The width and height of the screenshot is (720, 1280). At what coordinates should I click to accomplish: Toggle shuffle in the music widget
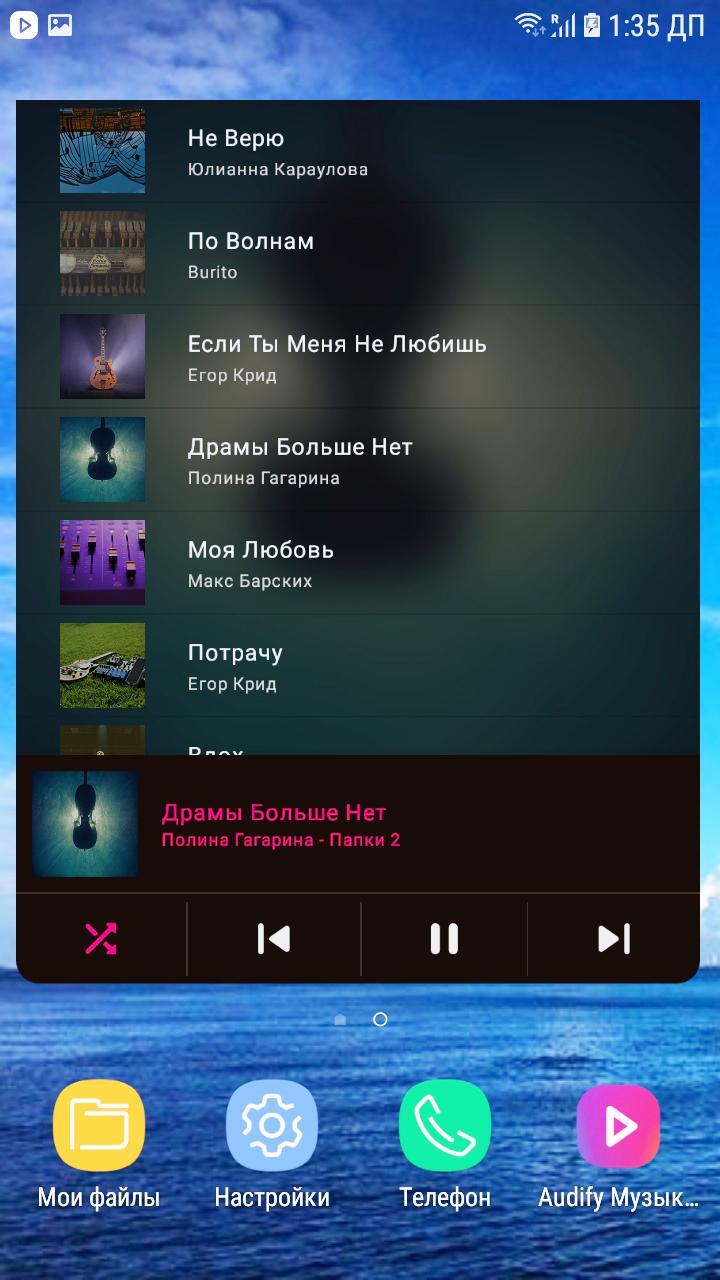(100, 938)
